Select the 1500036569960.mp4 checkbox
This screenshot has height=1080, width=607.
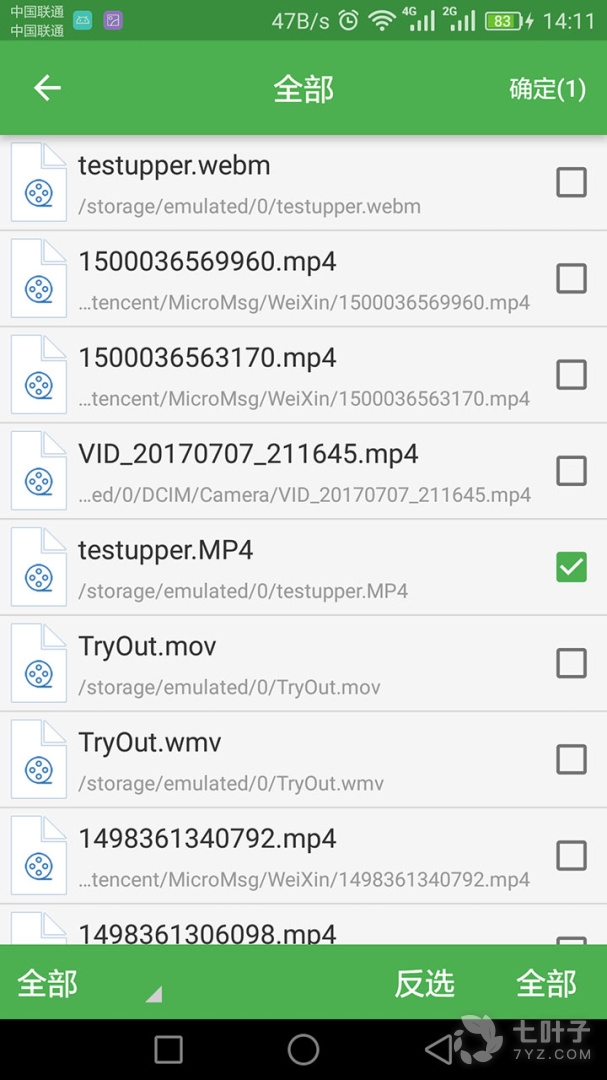571,278
